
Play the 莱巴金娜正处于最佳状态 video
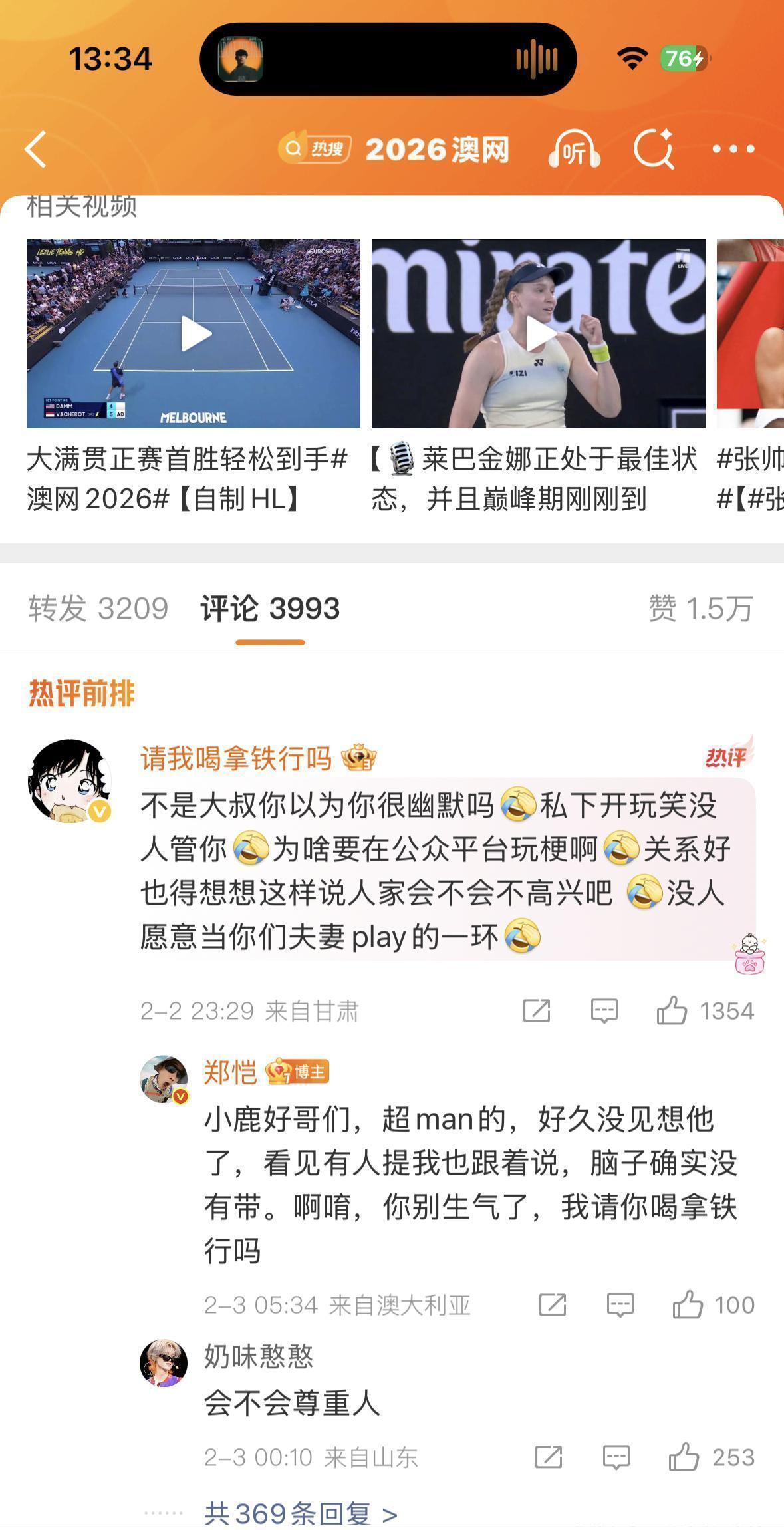[538, 334]
